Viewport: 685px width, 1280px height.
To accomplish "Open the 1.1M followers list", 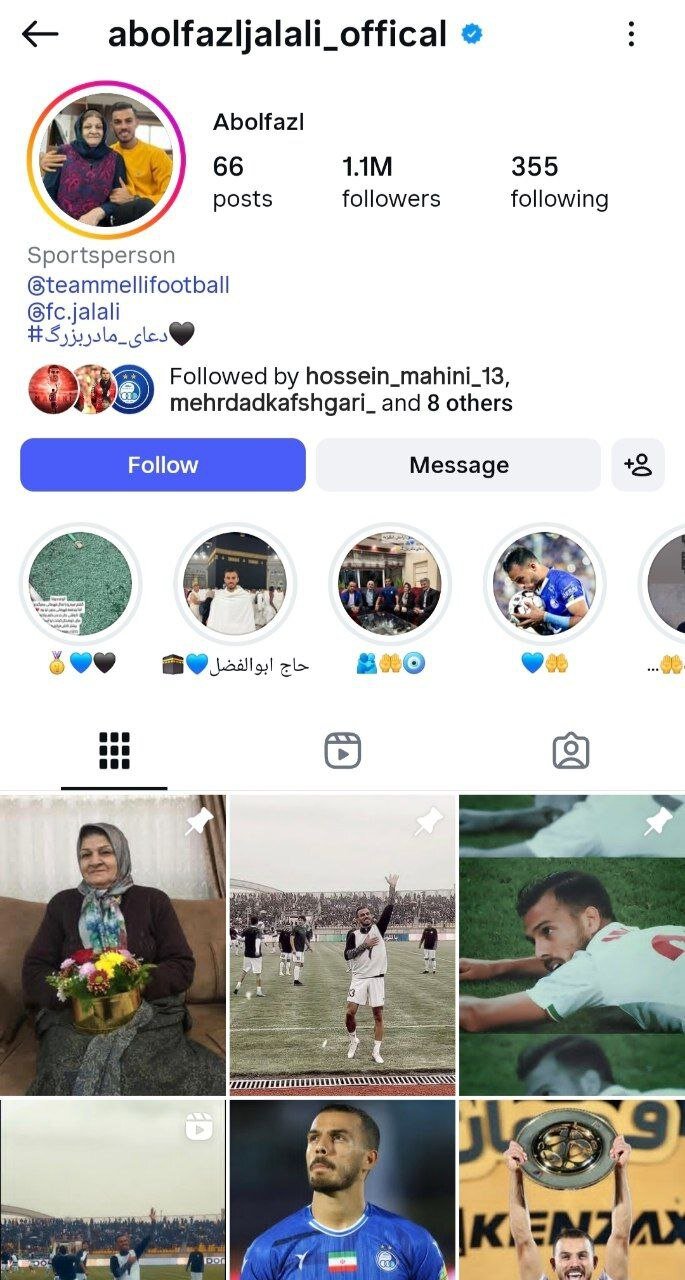I will click(x=390, y=182).
